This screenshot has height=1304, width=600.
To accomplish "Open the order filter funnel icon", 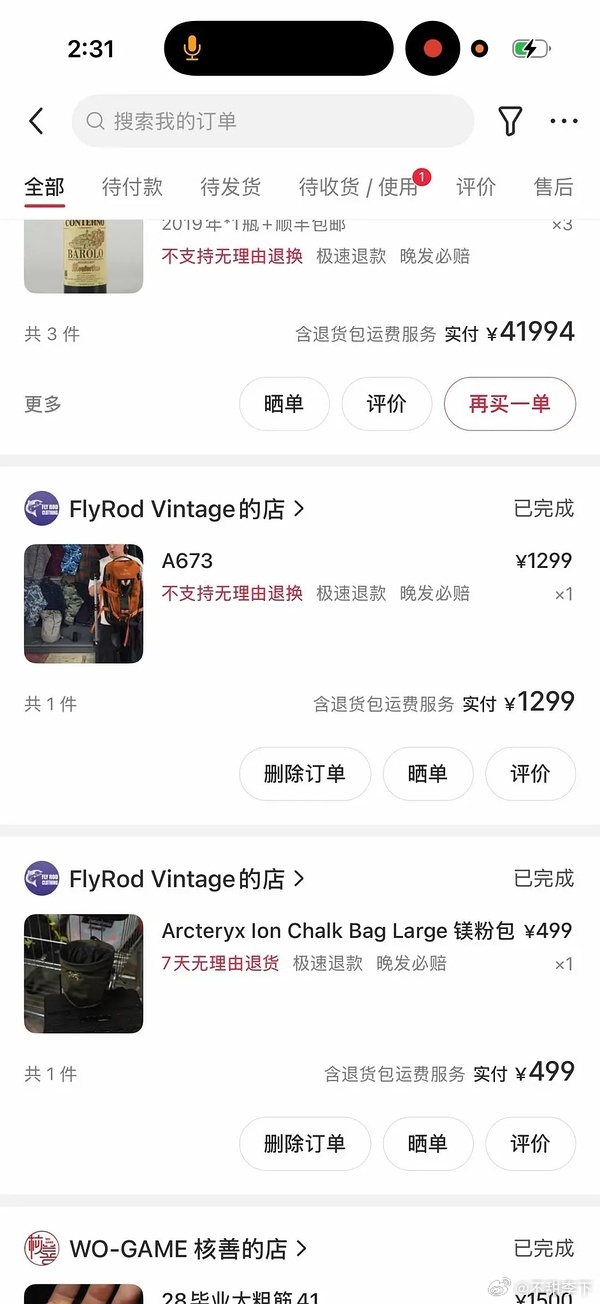I will coord(510,122).
